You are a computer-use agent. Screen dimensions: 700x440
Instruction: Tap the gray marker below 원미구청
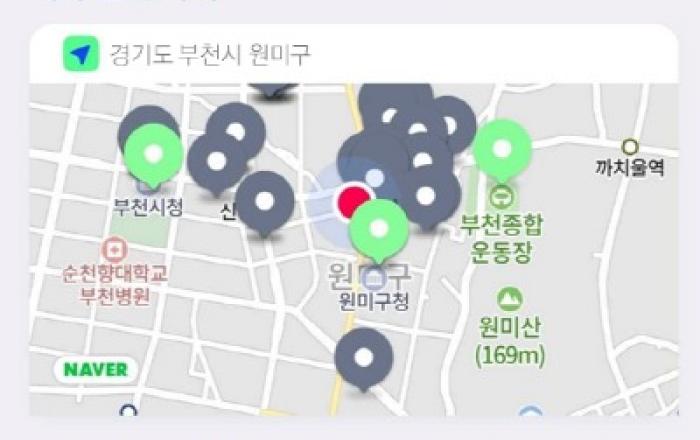point(364,358)
